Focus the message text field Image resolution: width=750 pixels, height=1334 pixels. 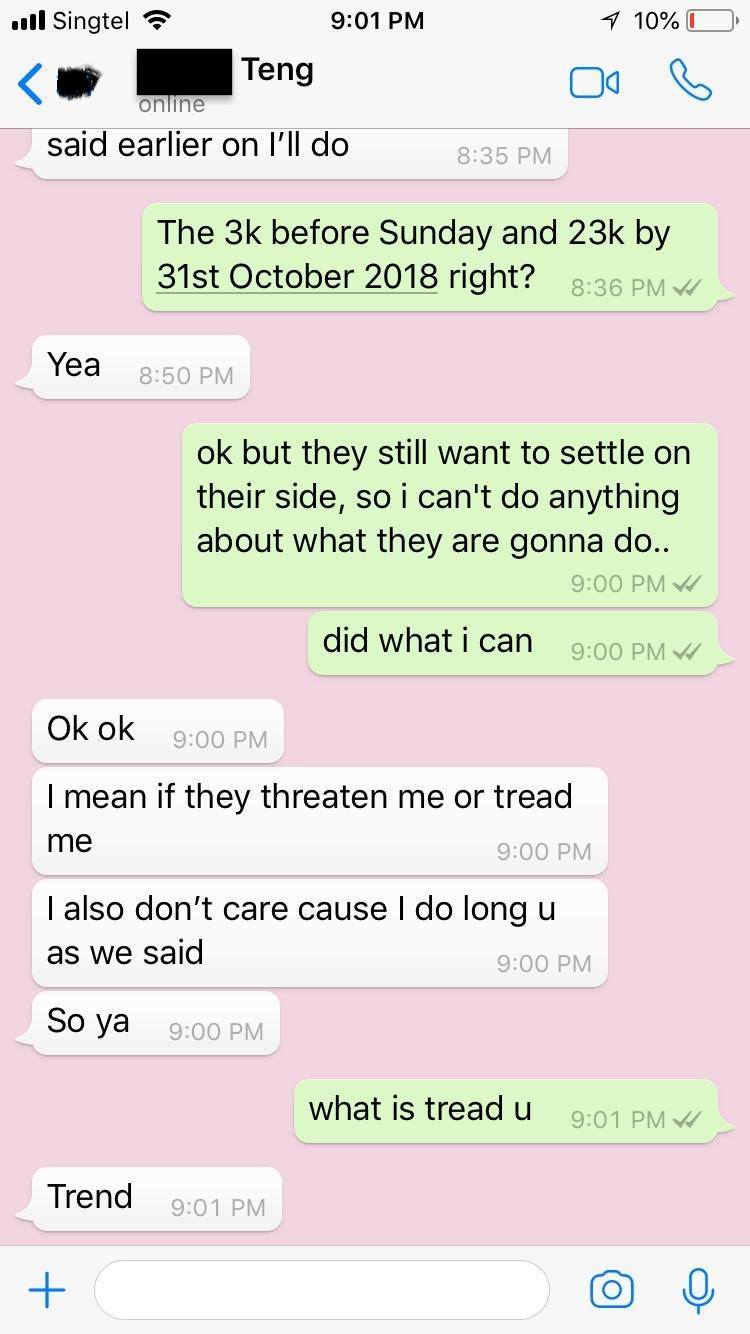coord(322,1290)
